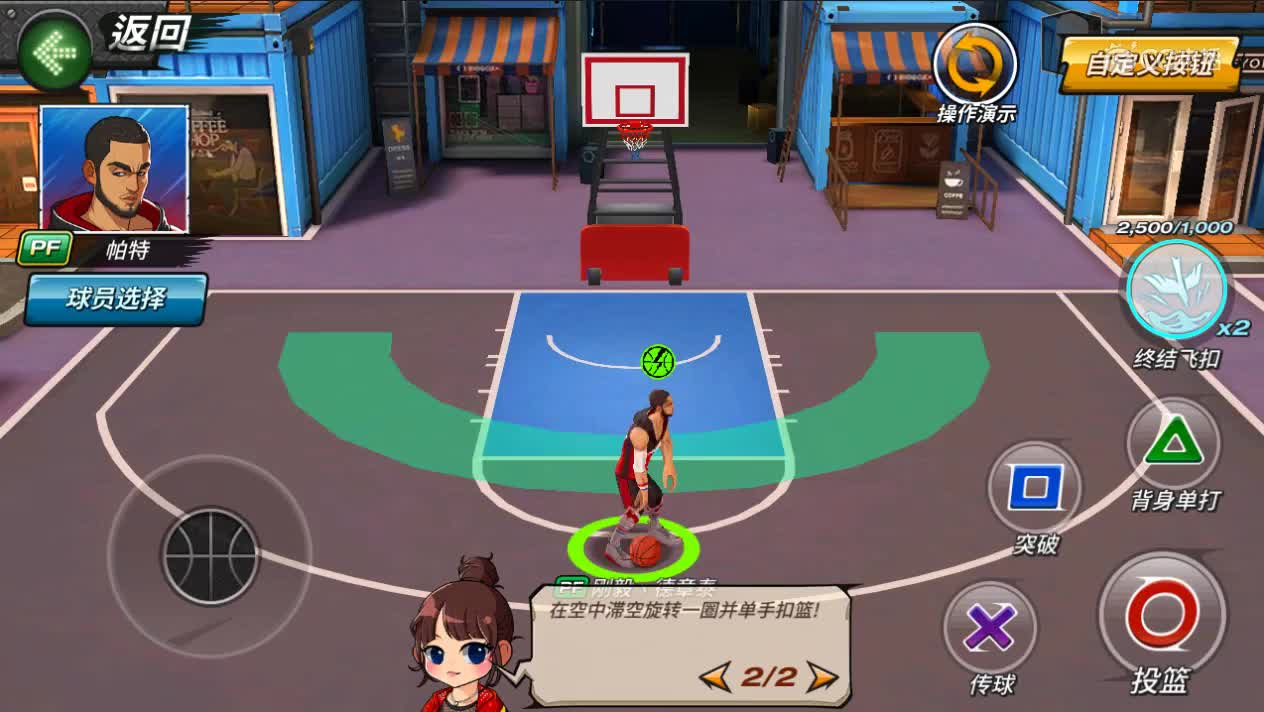
Task: Open 自定义按钮 custom button settings
Action: click(x=1149, y=63)
